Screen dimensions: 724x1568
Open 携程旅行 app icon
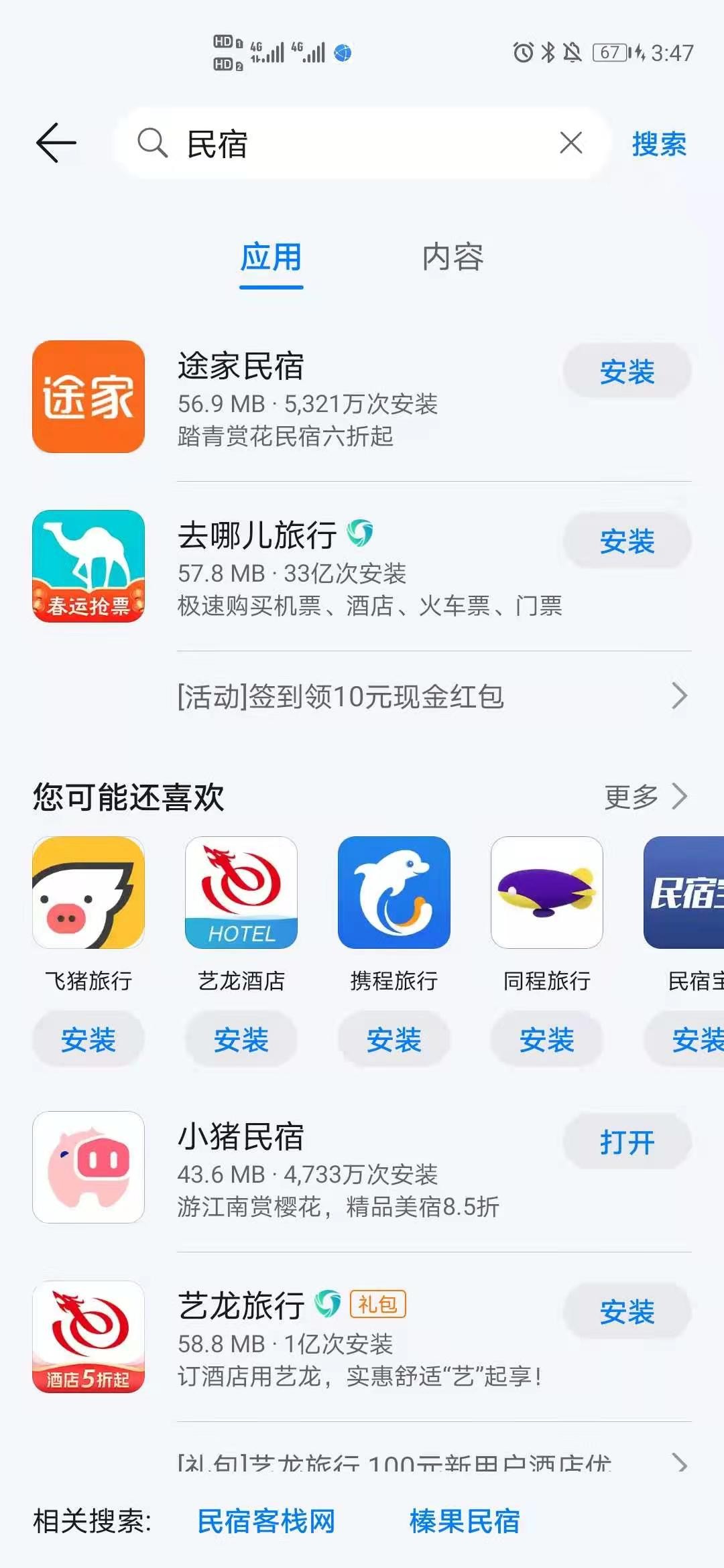[394, 893]
